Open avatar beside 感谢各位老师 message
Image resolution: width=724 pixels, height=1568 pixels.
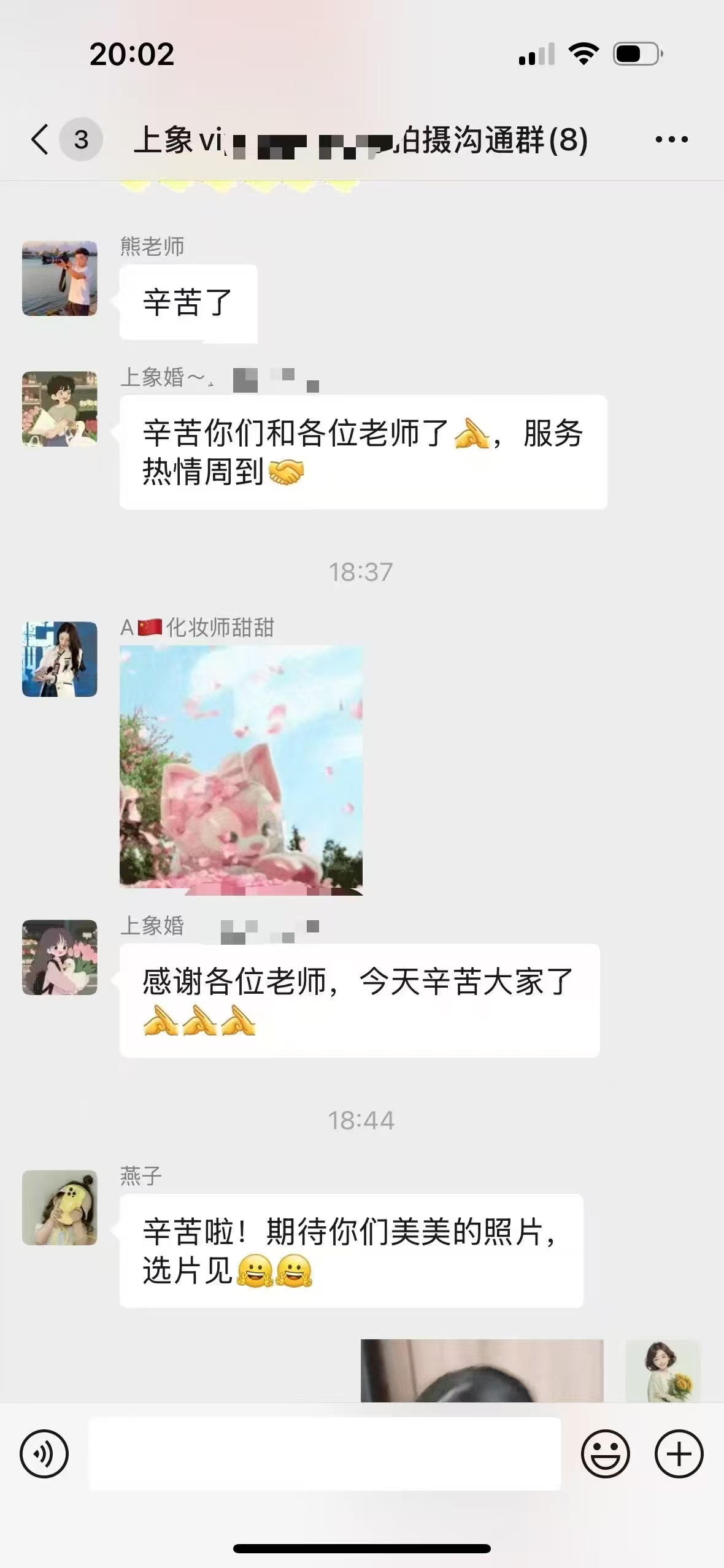point(60,957)
